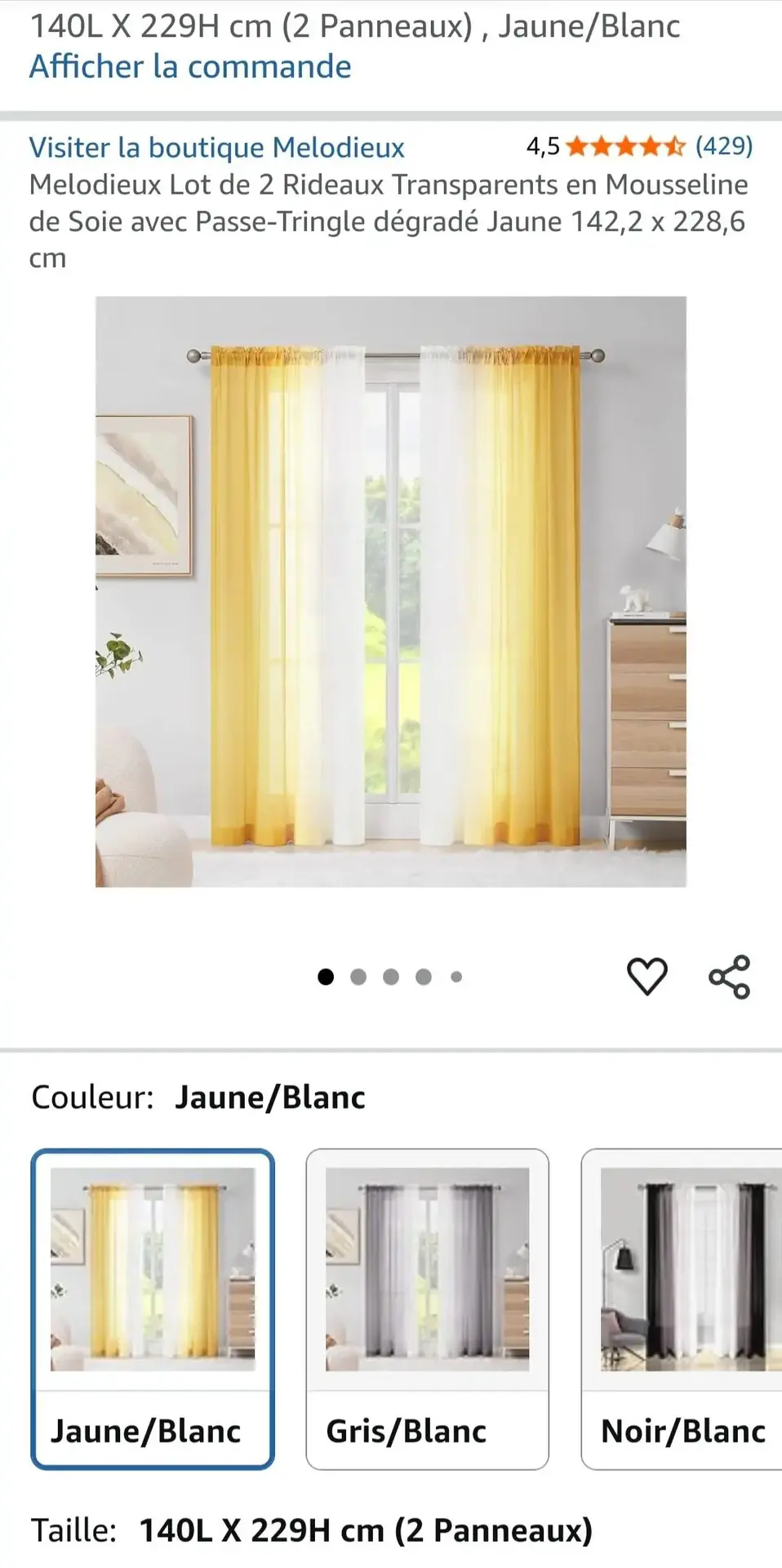Select the Jaune/Blanc color option
Screen dimensions: 782x1568
153,1308
